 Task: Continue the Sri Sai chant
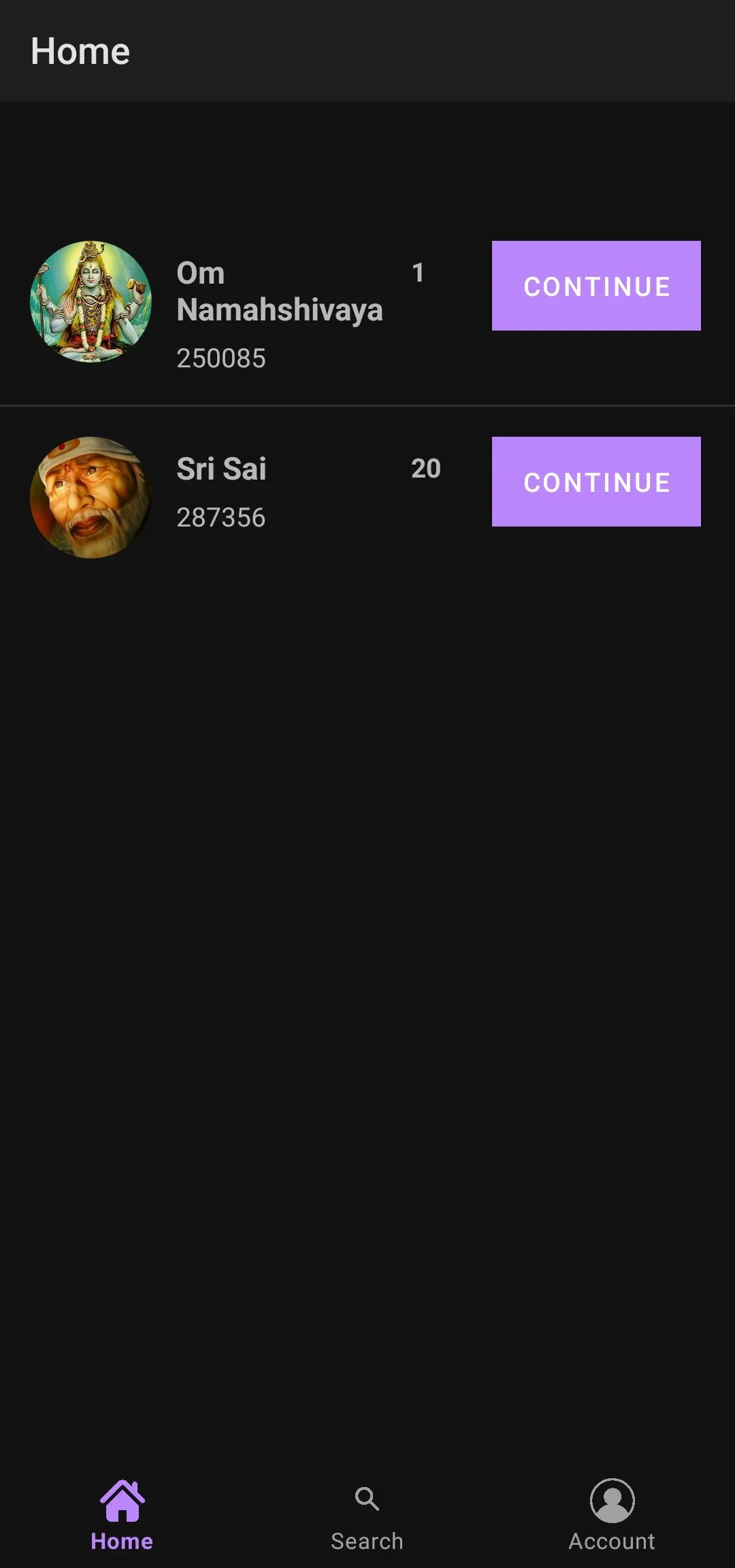coord(596,482)
